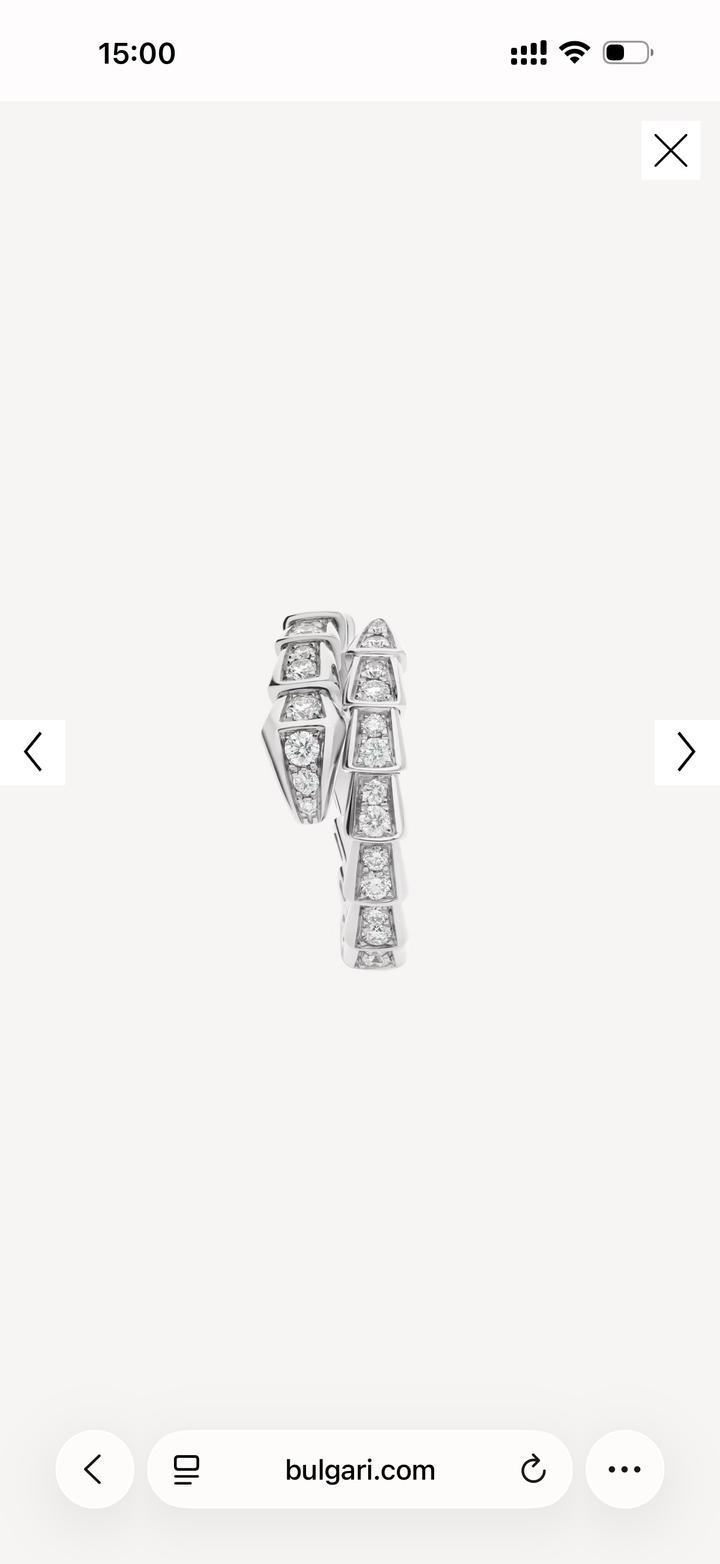Show the next product image
This screenshot has width=720, height=1564.
point(686,752)
